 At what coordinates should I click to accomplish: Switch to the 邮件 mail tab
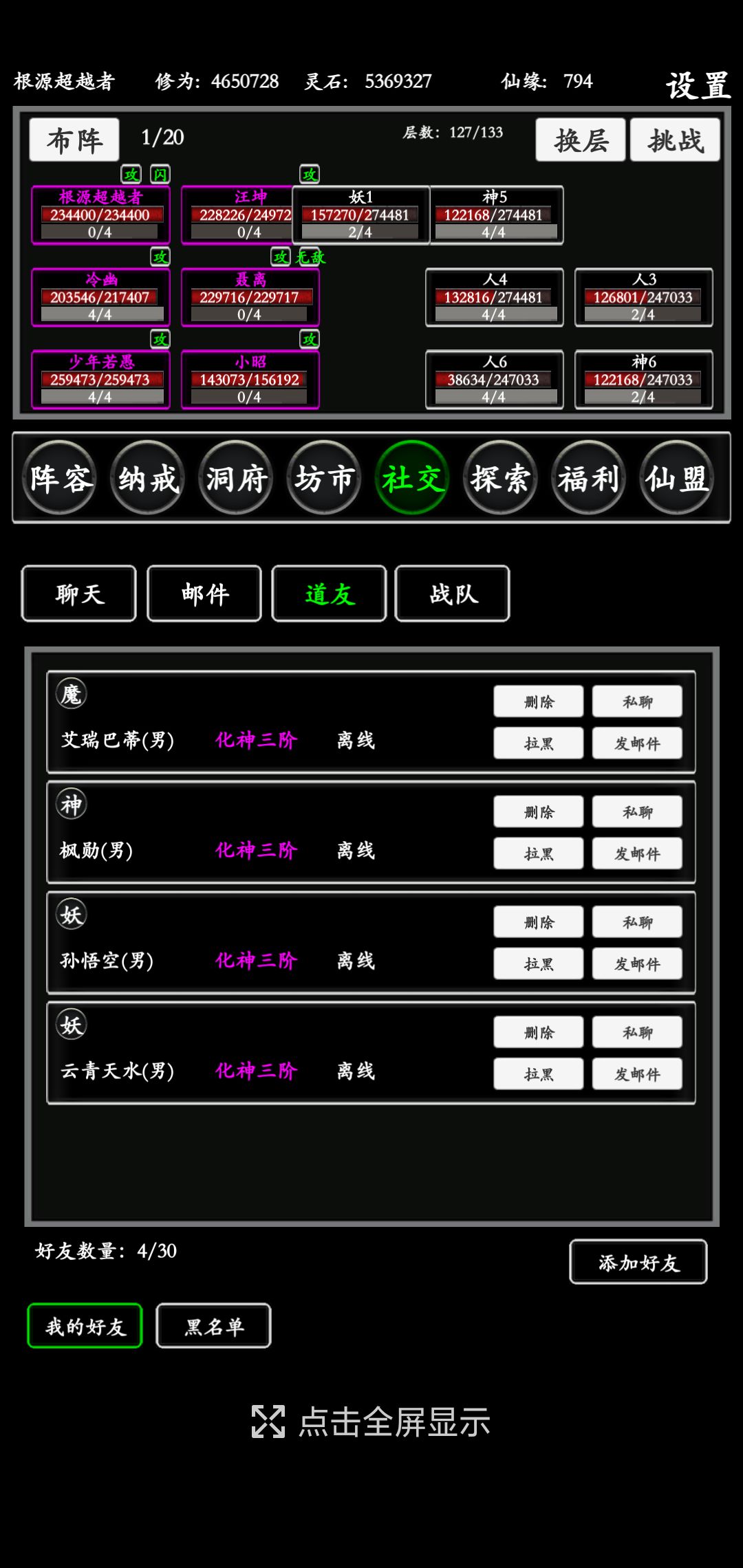point(203,594)
